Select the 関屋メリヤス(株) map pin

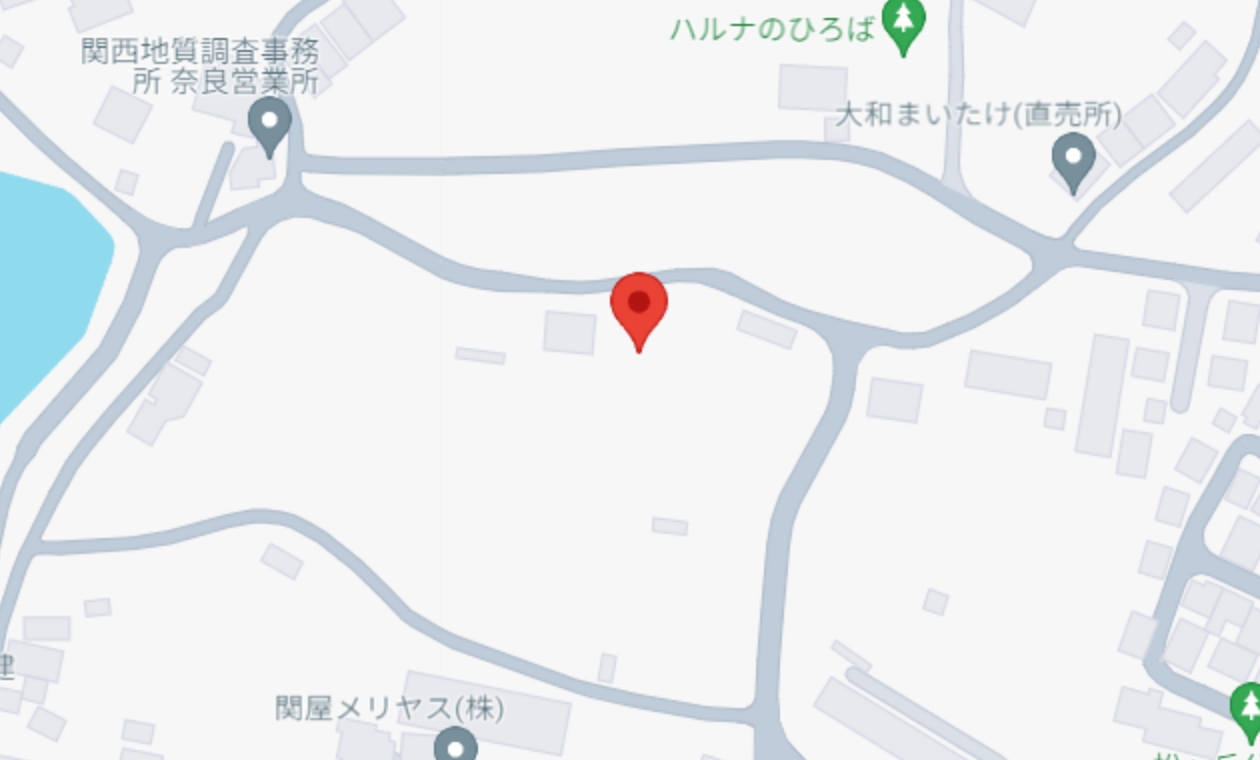click(x=456, y=746)
